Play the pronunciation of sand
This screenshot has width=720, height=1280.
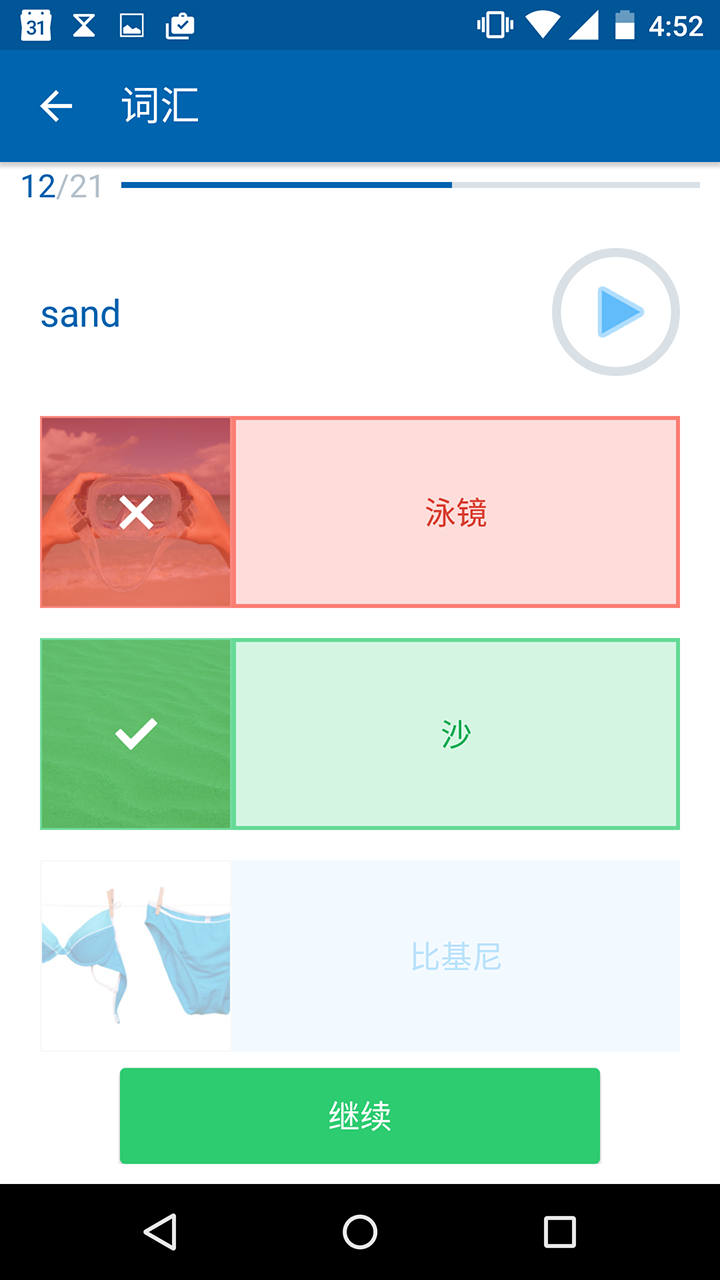(616, 312)
